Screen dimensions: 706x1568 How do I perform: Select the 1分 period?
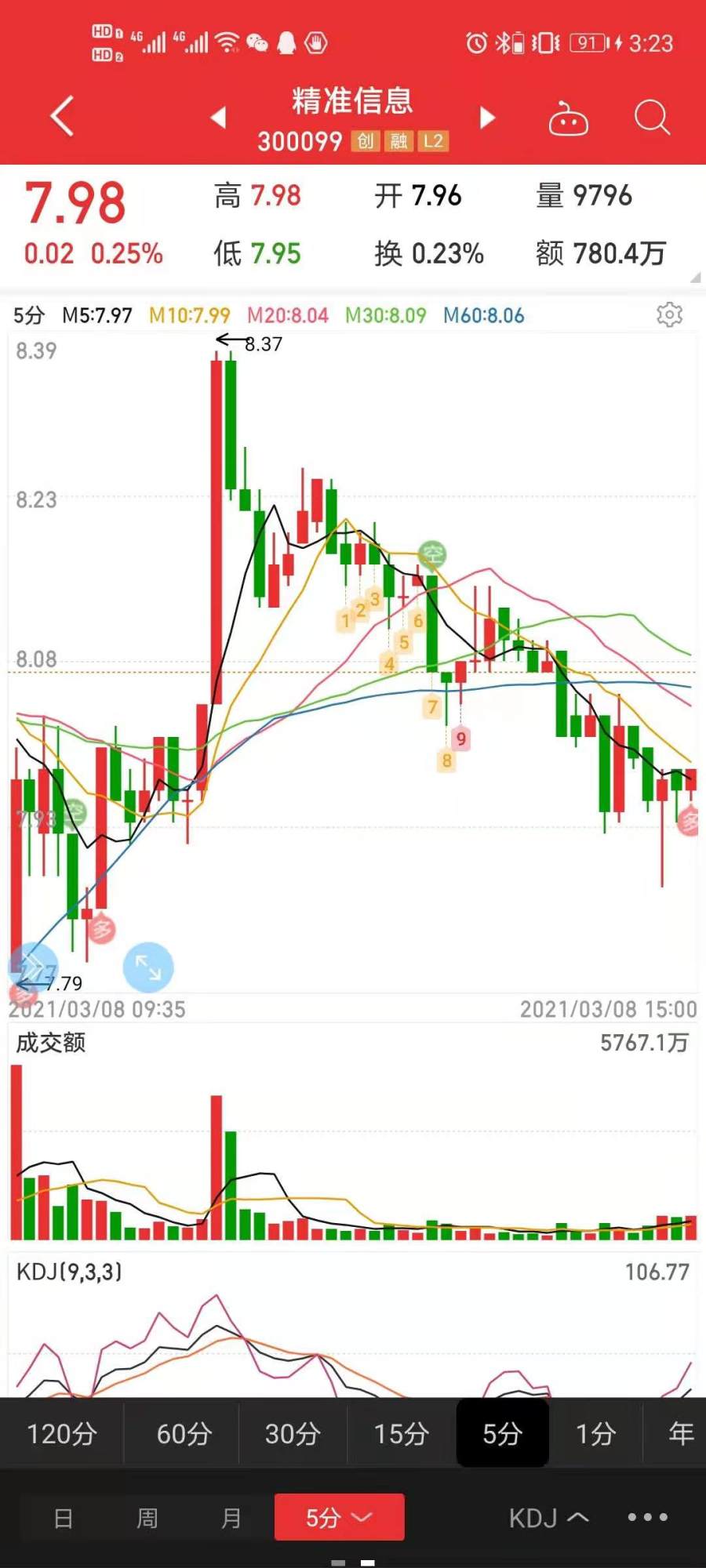point(595,1434)
